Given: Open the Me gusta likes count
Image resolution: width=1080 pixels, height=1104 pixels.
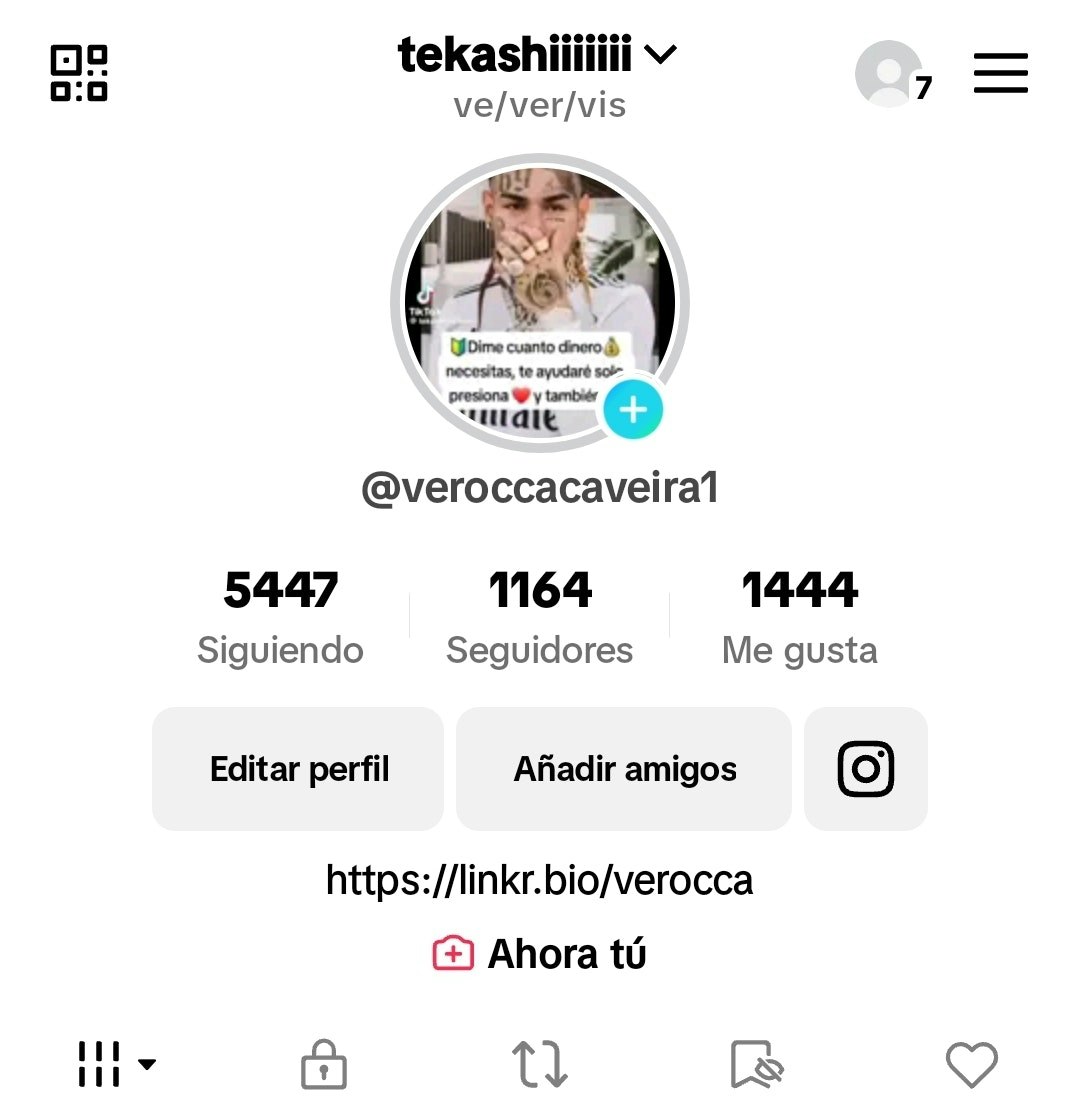Looking at the screenshot, I should 799,617.
